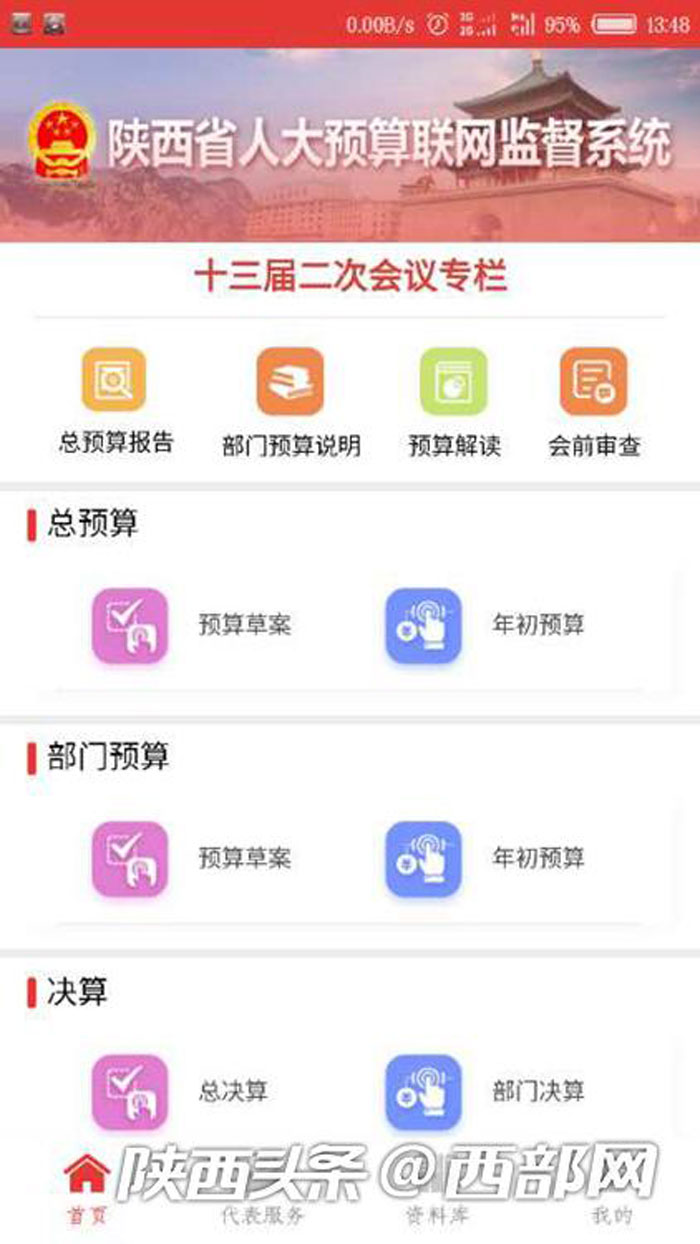The image size is (700, 1244).
Task: Open 预算草案 under 部门预算
Action: (190, 858)
